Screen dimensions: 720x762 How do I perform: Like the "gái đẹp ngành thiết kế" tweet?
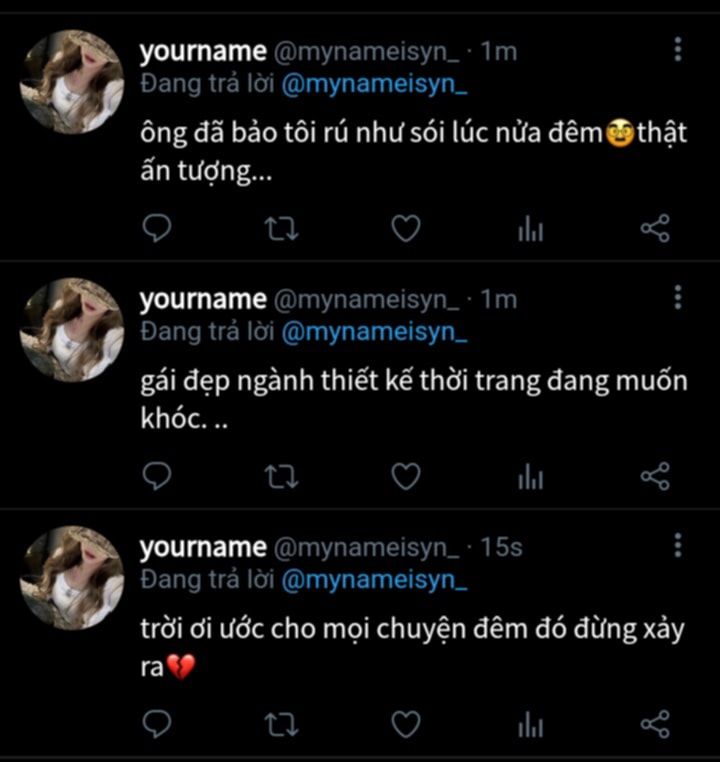(x=405, y=477)
